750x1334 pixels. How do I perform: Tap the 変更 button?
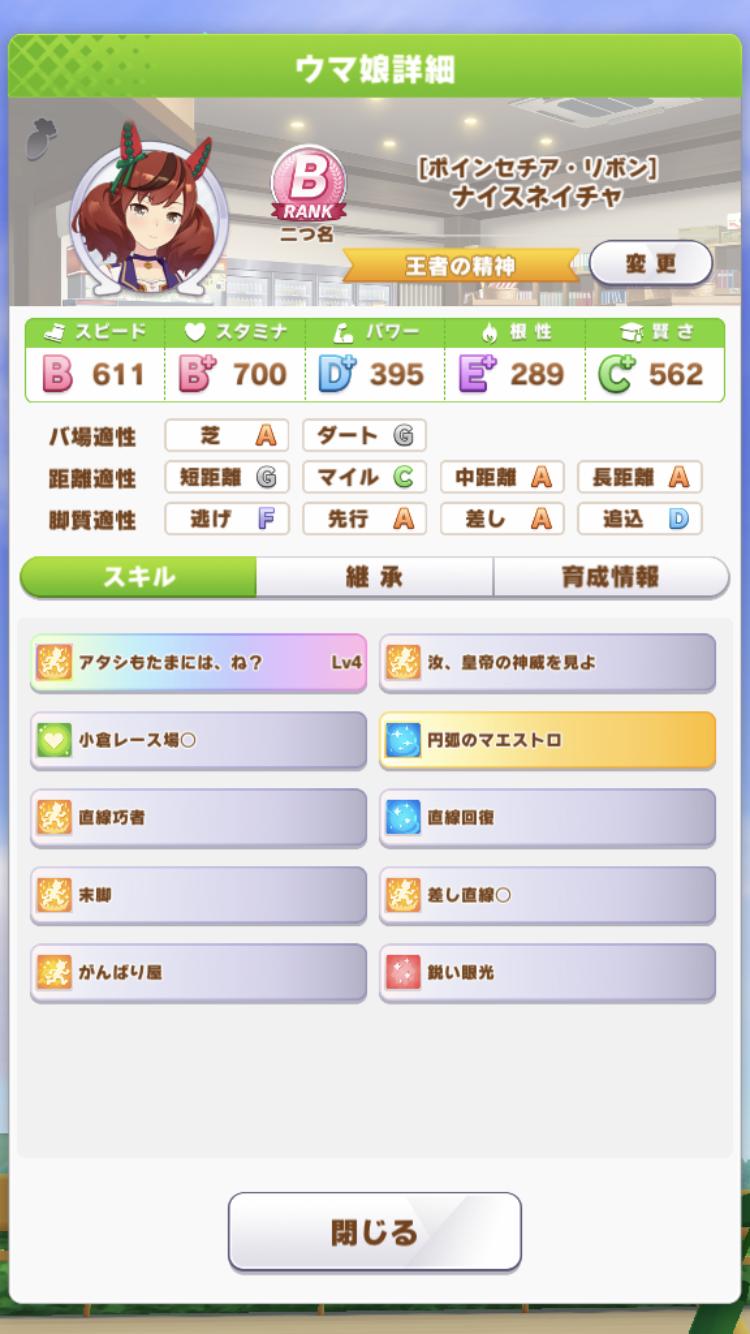(650, 264)
